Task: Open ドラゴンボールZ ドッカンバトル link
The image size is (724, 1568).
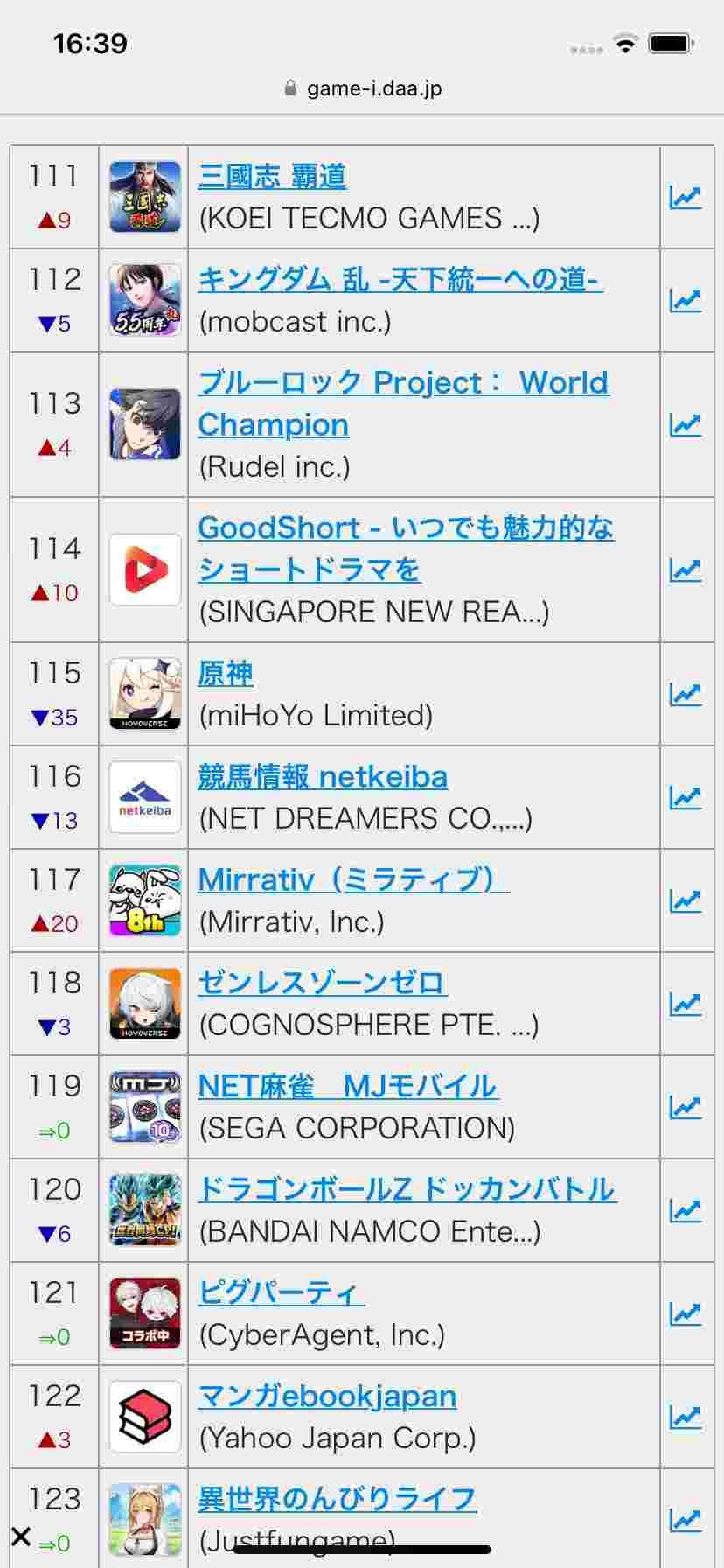Action: click(x=407, y=1190)
